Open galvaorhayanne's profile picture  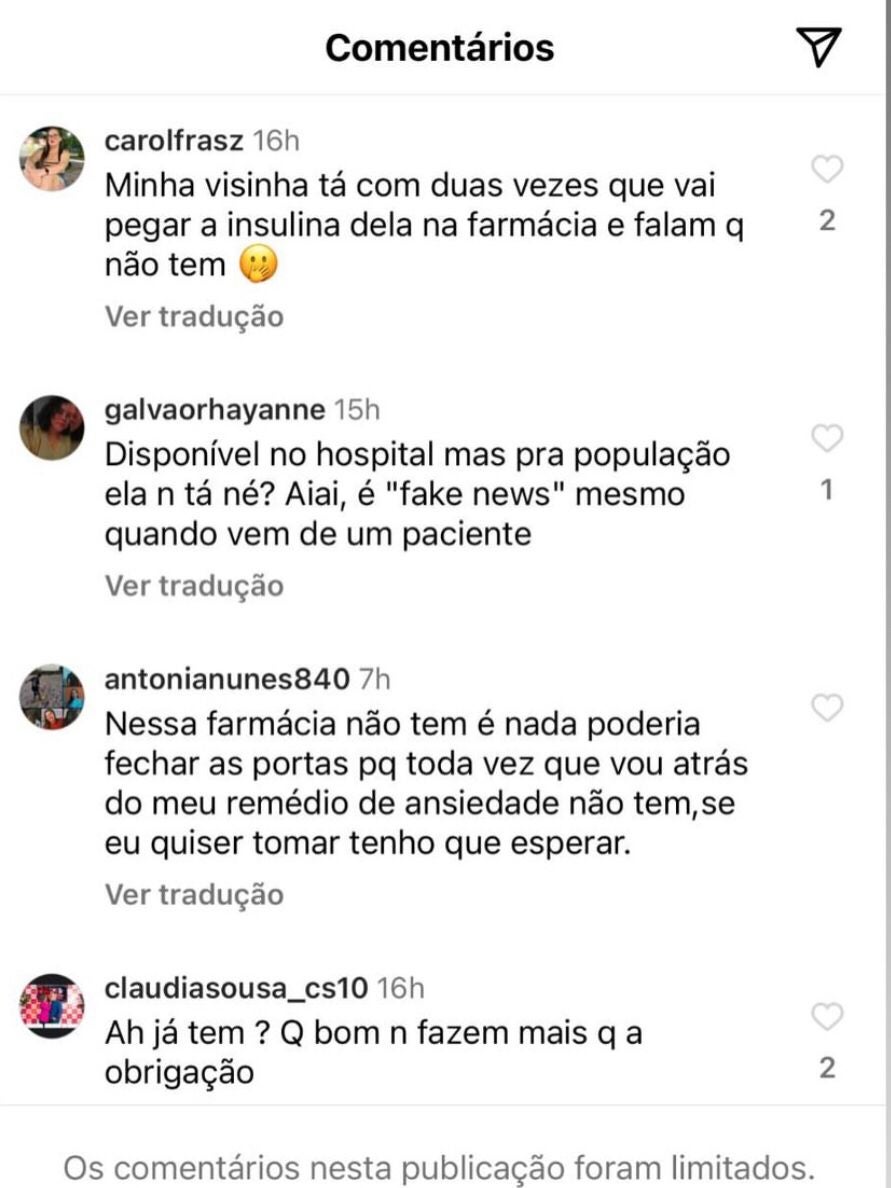pos(52,427)
